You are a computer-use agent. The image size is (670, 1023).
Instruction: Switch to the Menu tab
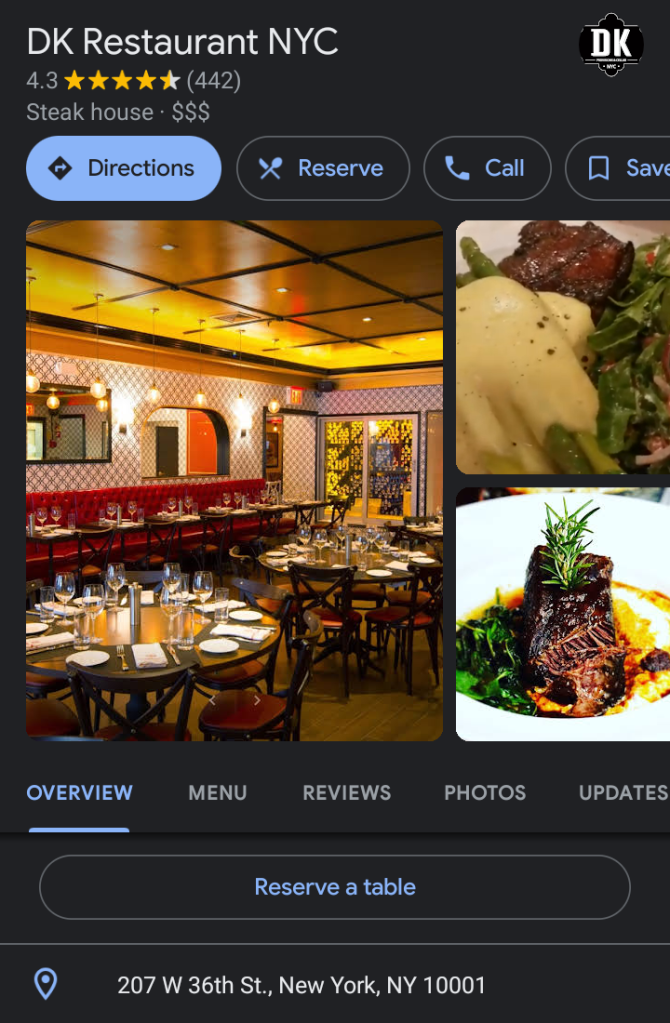coord(217,793)
